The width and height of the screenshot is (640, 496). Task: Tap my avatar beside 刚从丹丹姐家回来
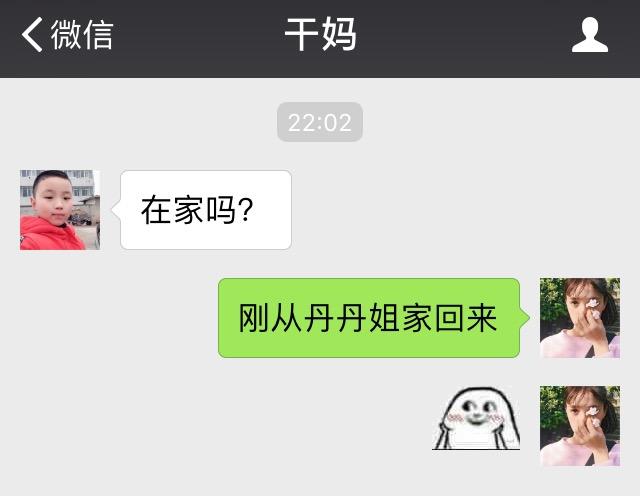click(x=579, y=318)
